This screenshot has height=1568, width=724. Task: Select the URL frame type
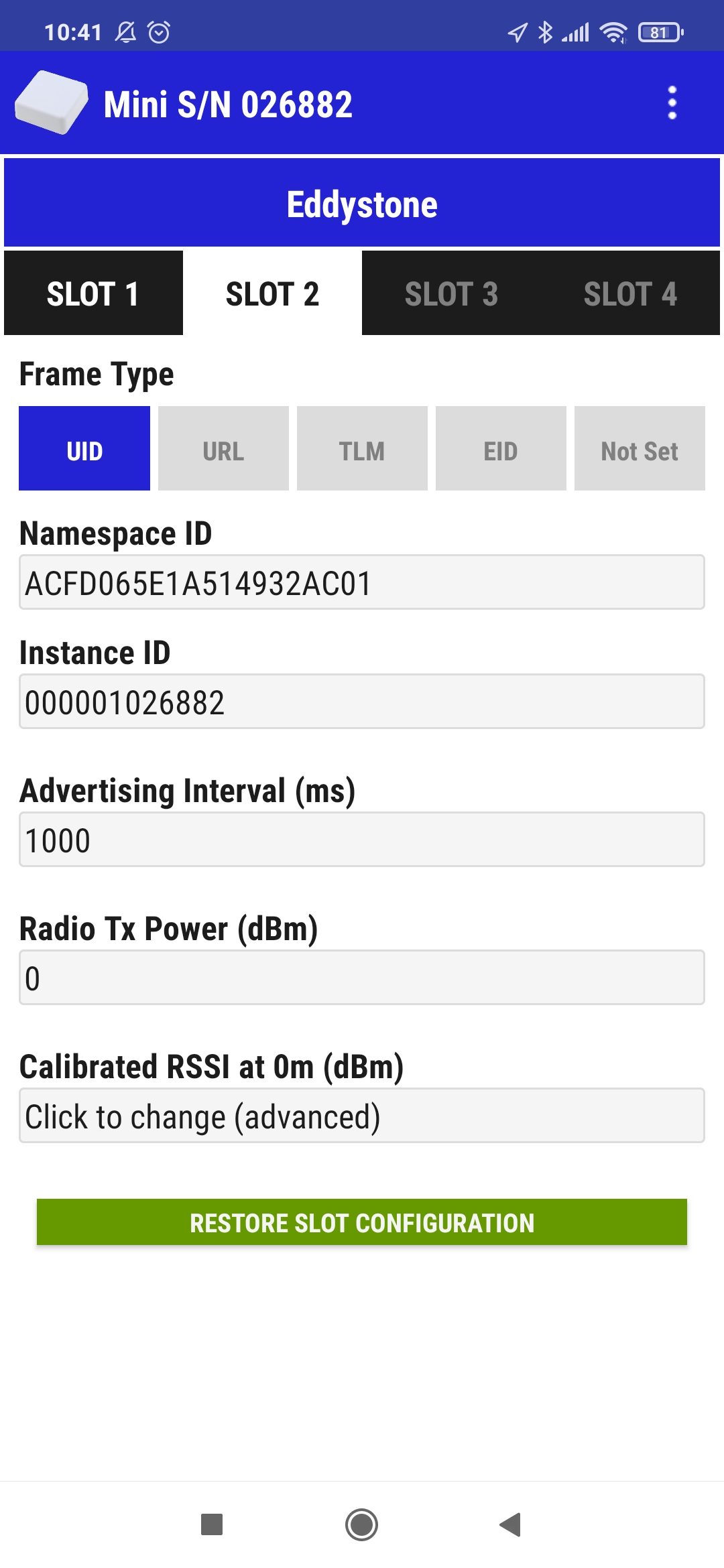point(223,448)
